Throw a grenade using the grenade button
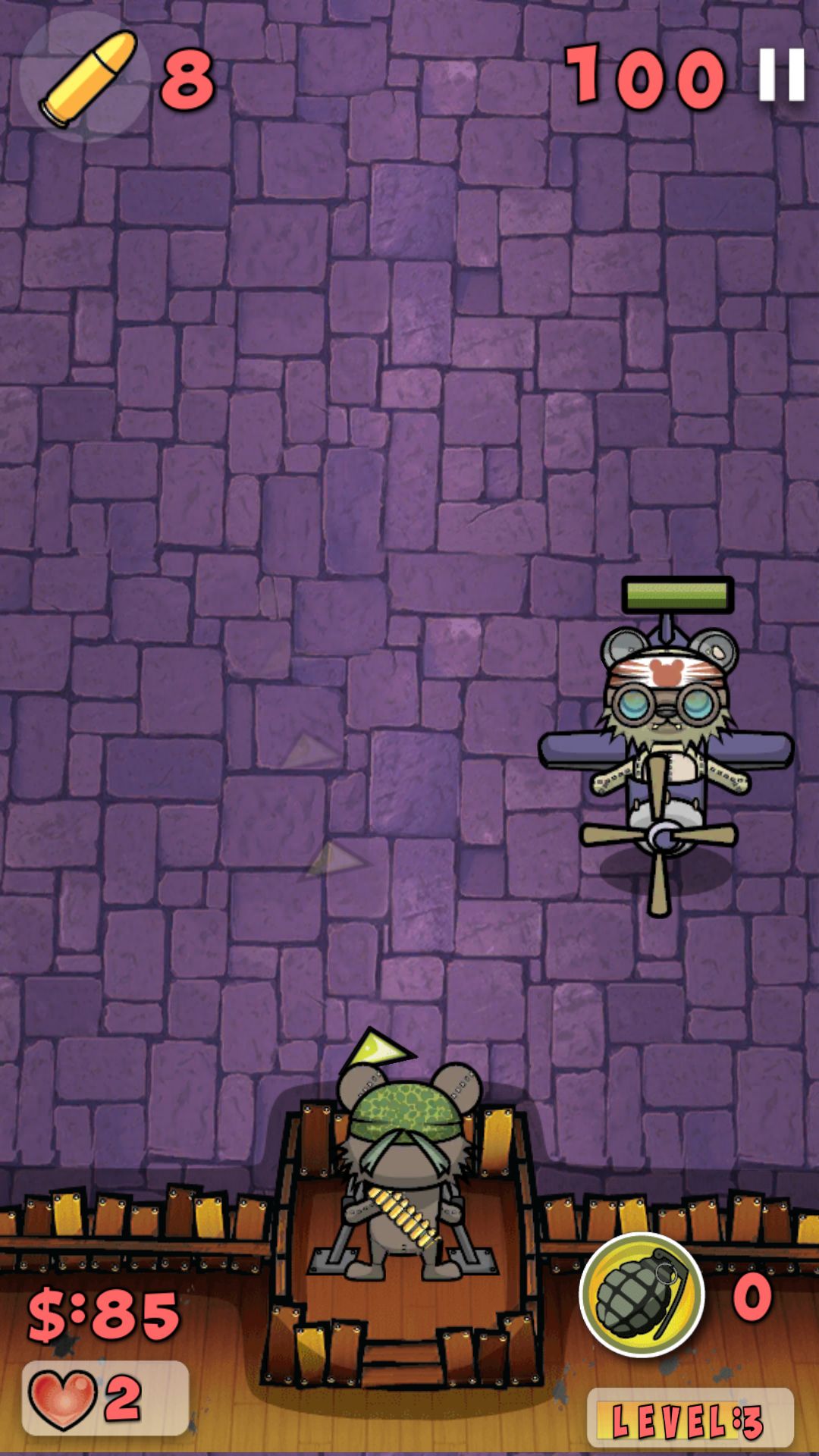819x1456 pixels. click(642, 1294)
